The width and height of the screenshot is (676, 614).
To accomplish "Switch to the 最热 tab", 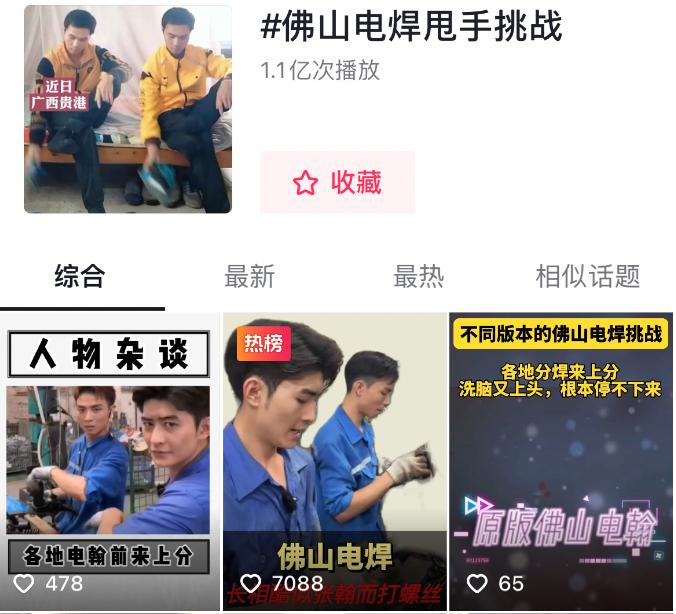I will 418,276.
